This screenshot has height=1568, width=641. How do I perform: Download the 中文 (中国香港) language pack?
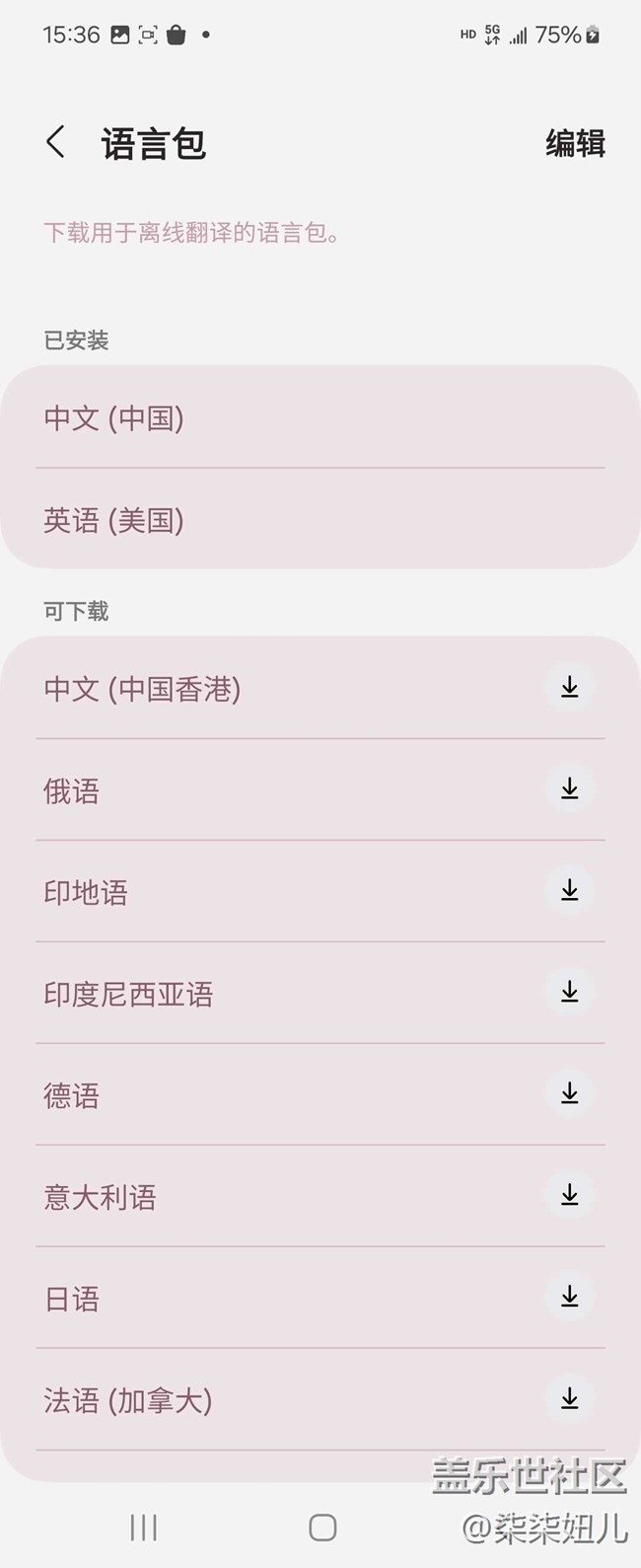[x=569, y=688]
